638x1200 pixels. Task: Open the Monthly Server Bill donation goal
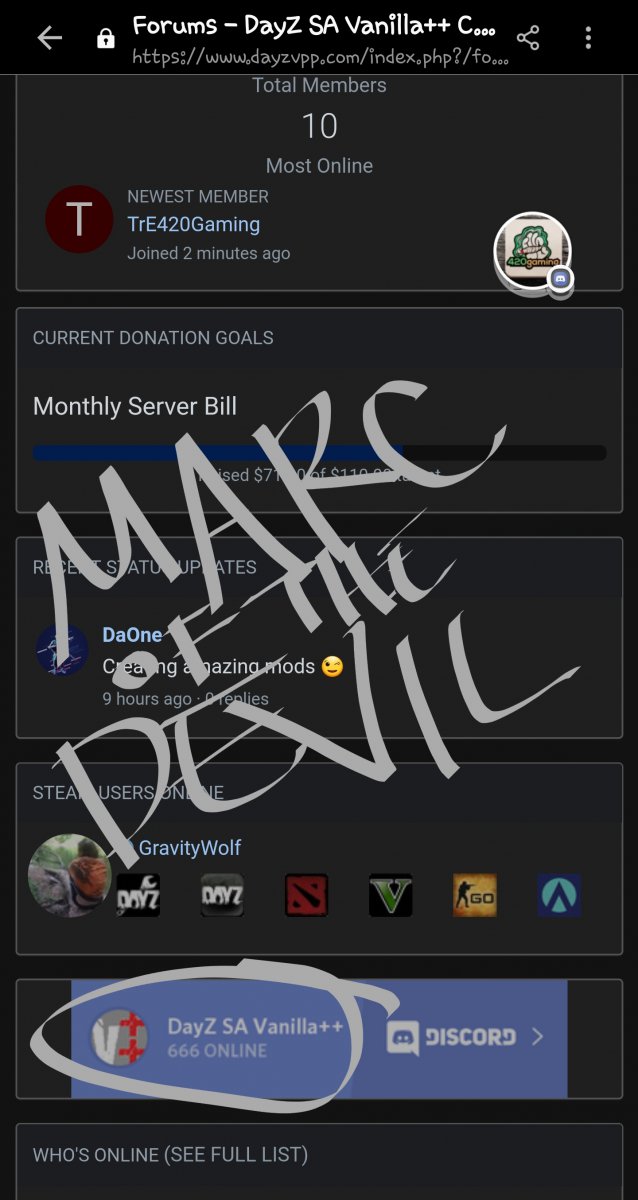pos(135,406)
